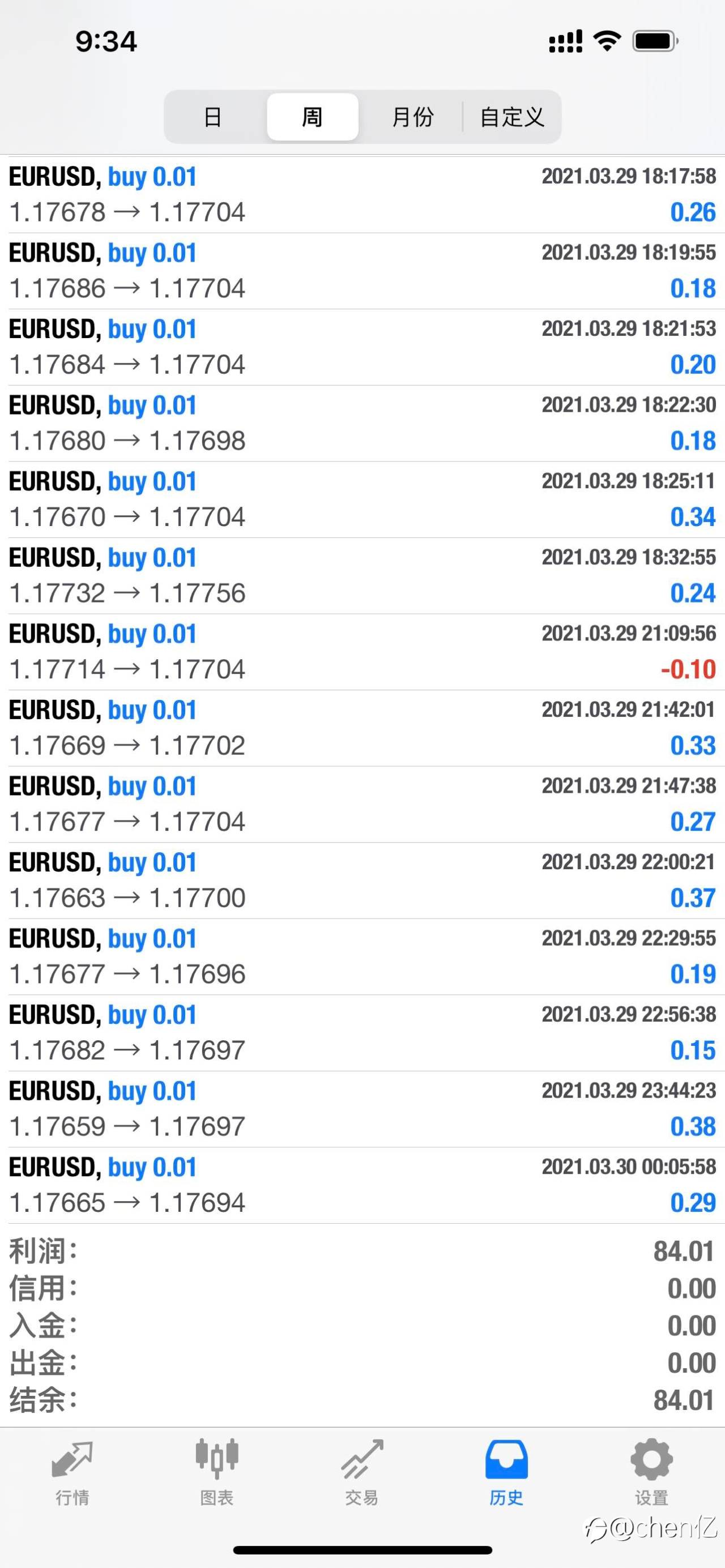Expand the losing trade with -0.10 profit
Screen dimensions: 725x1568
pos(362,651)
